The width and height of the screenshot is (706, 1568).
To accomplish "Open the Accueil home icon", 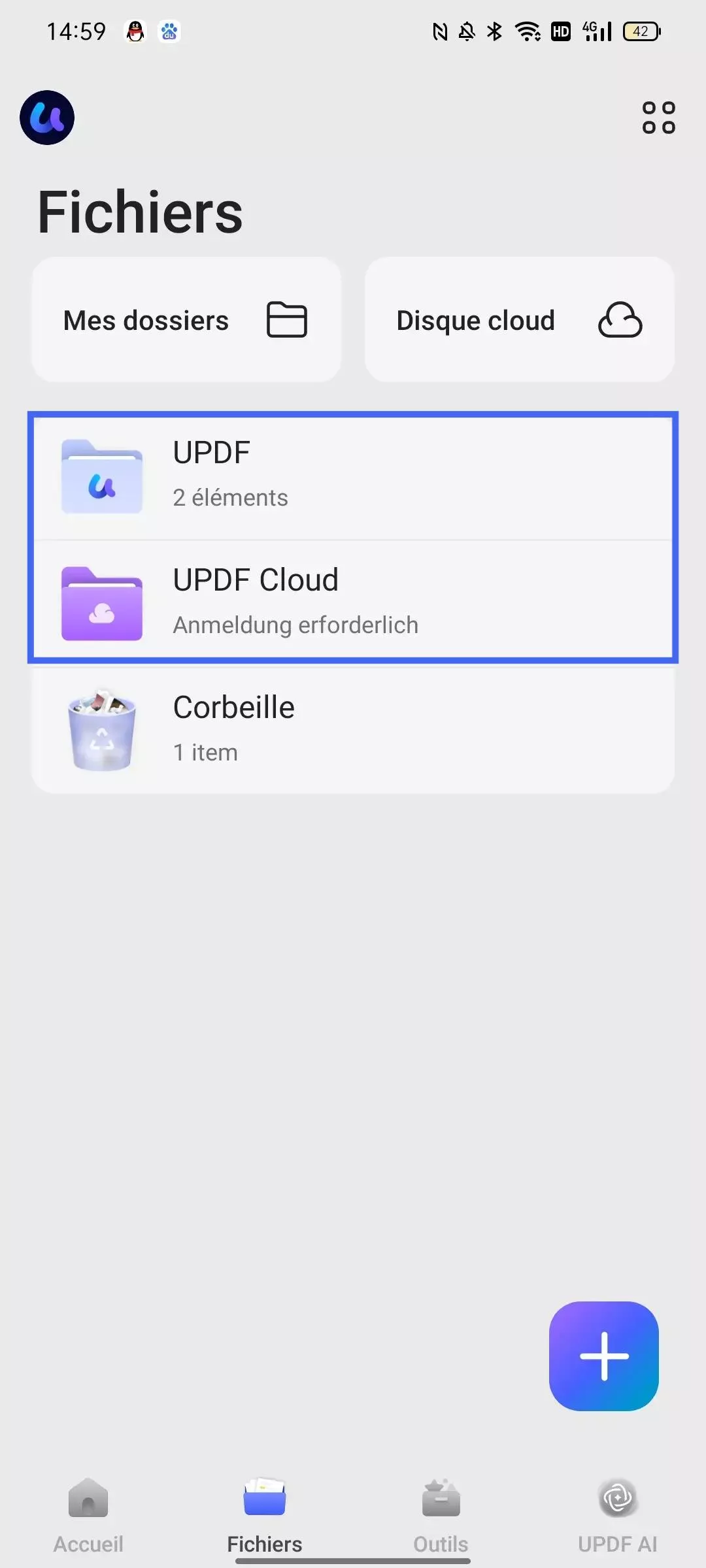I will (x=88, y=1496).
